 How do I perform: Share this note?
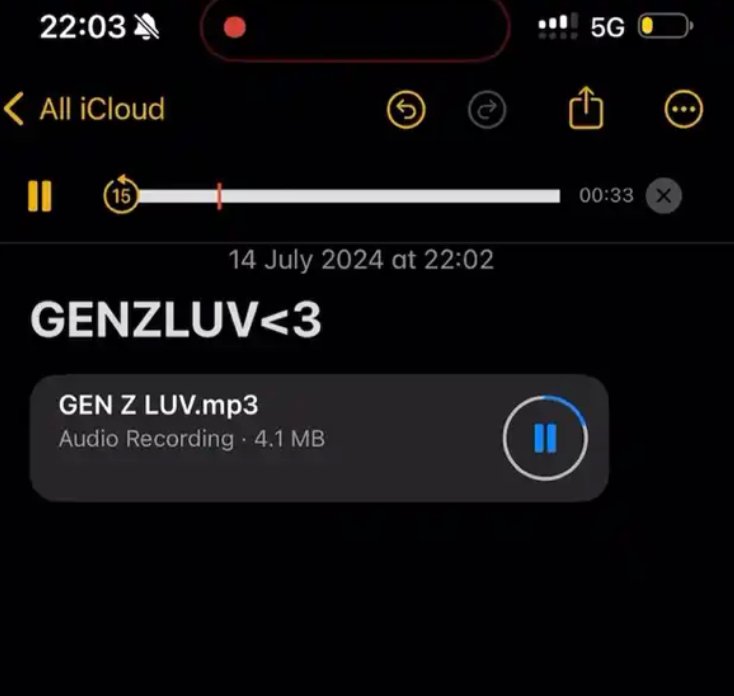(586, 109)
